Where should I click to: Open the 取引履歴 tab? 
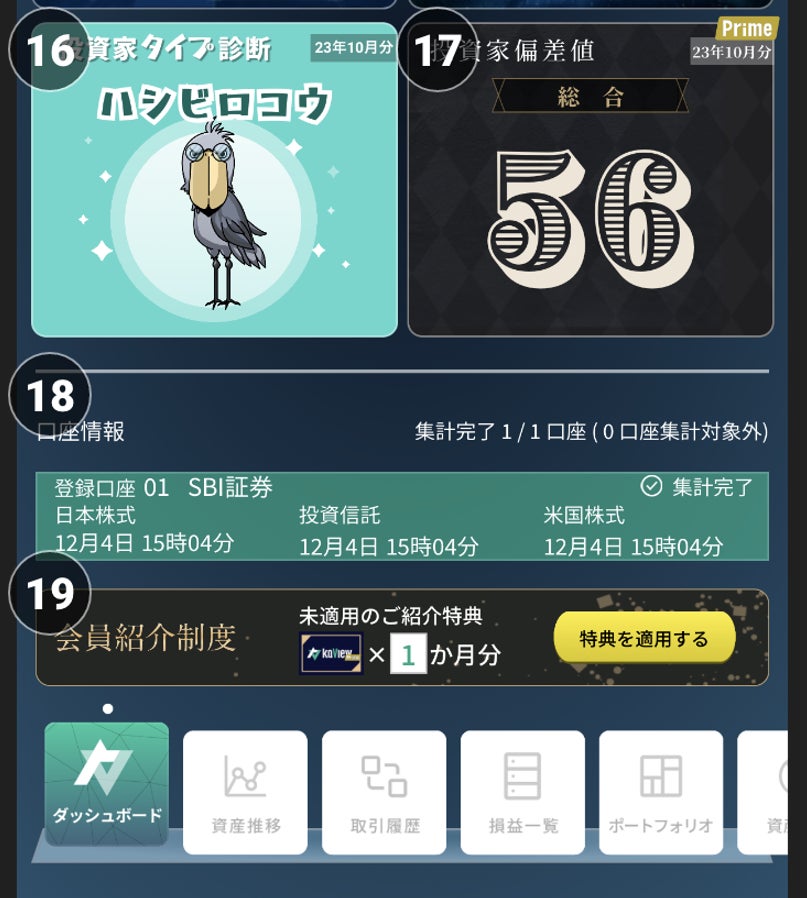pyautogui.click(x=384, y=792)
